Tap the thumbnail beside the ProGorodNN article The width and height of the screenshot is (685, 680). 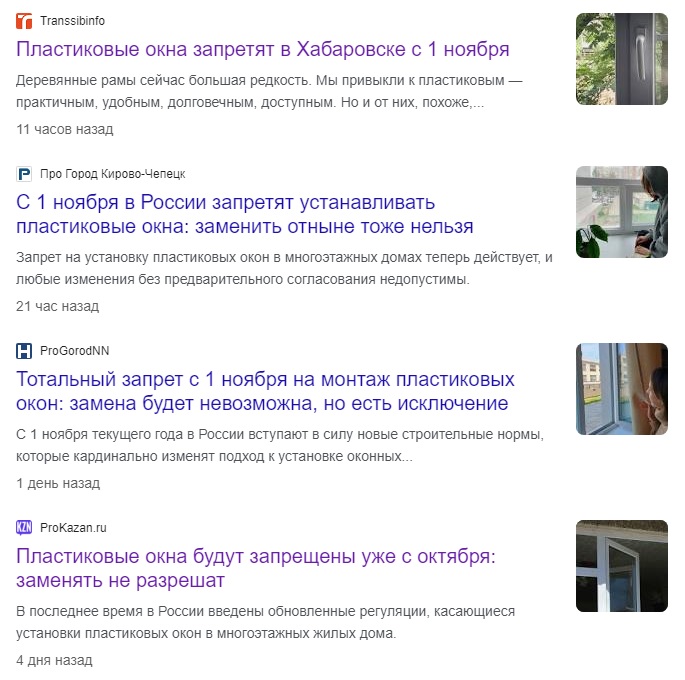(x=621, y=389)
